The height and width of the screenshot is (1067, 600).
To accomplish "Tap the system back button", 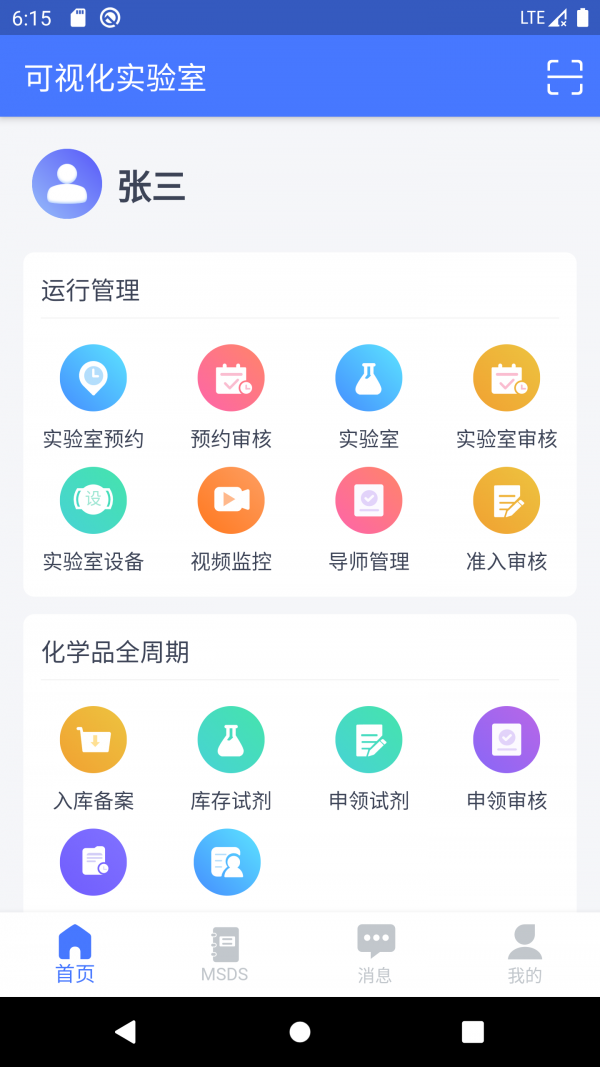I will click(125, 1032).
